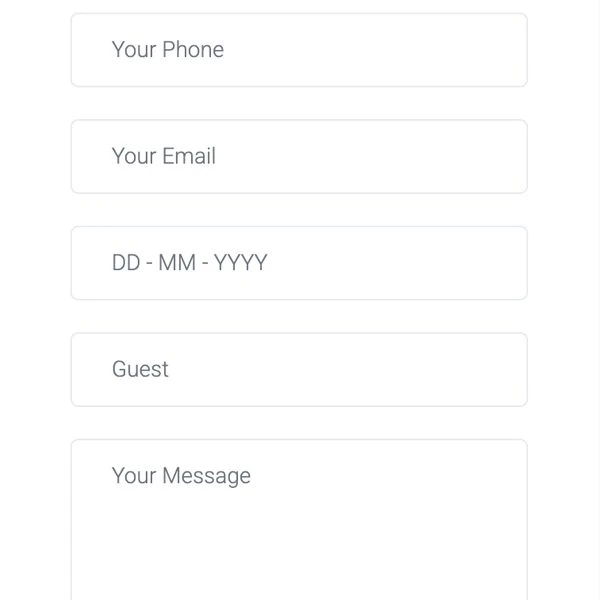
Task: Tap the Guest field
Action: [298, 369]
